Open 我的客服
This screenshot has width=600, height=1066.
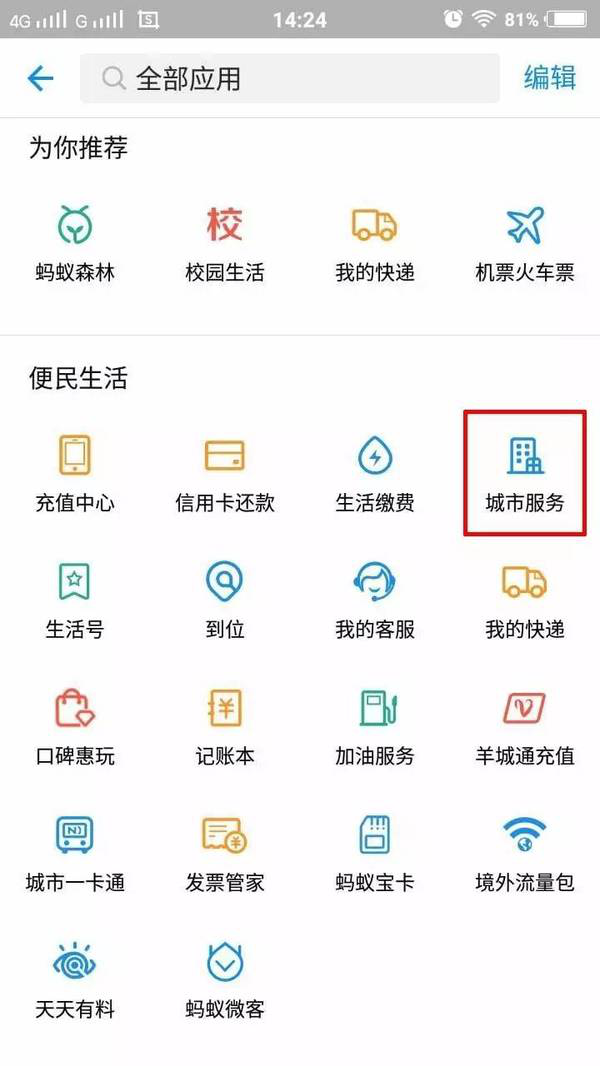point(375,600)
